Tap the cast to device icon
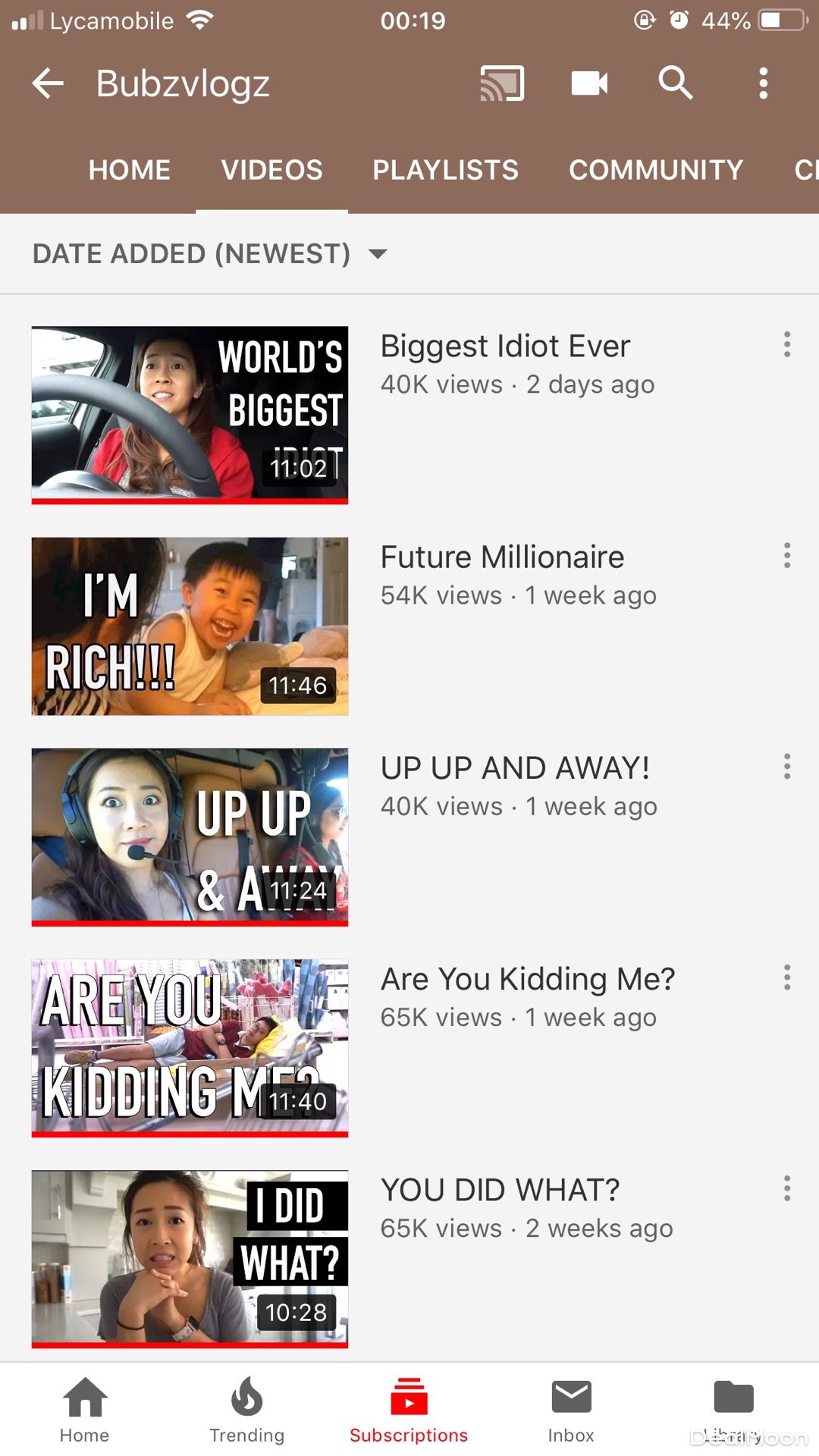 (502, 83)
